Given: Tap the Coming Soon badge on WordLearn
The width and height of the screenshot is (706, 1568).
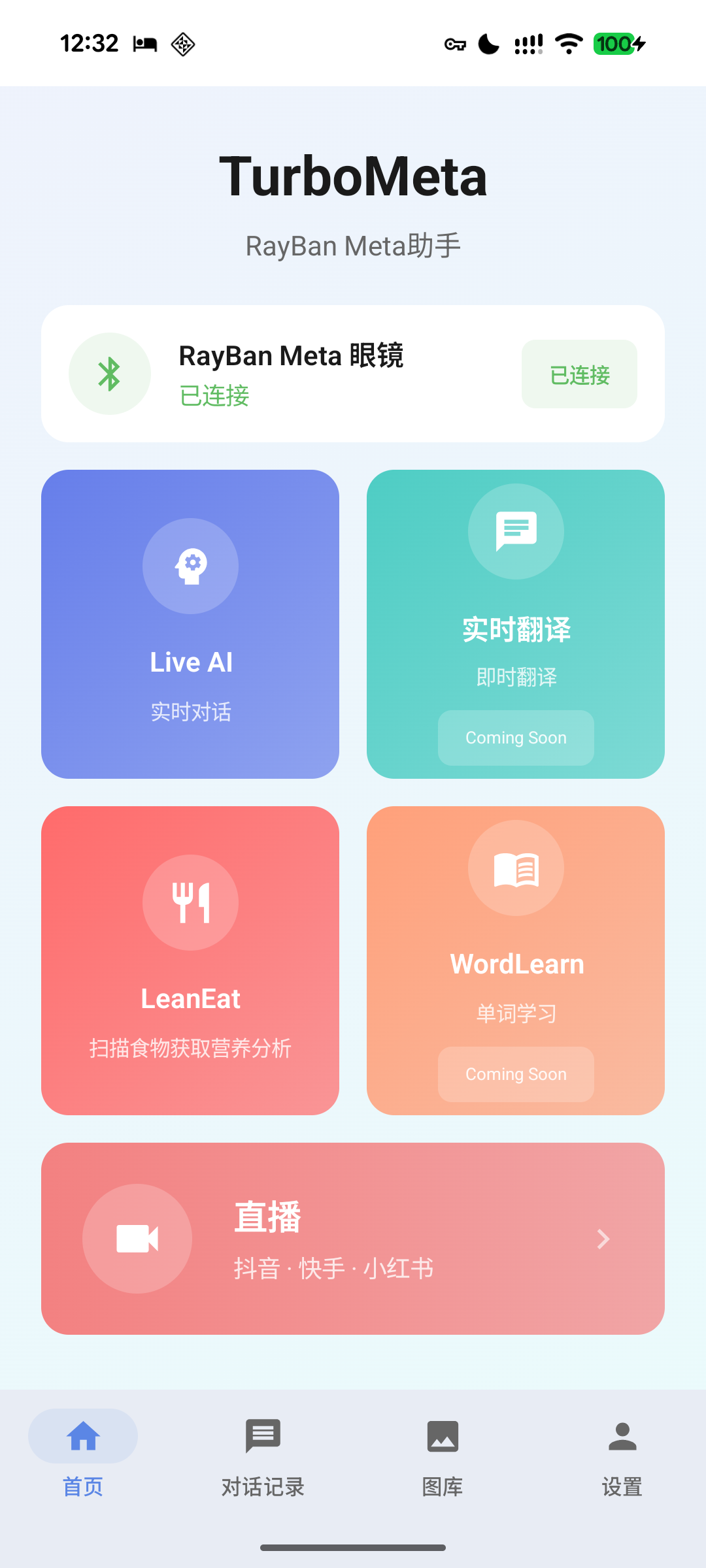Looking at the screenshot, I should tap(516, 1073).
